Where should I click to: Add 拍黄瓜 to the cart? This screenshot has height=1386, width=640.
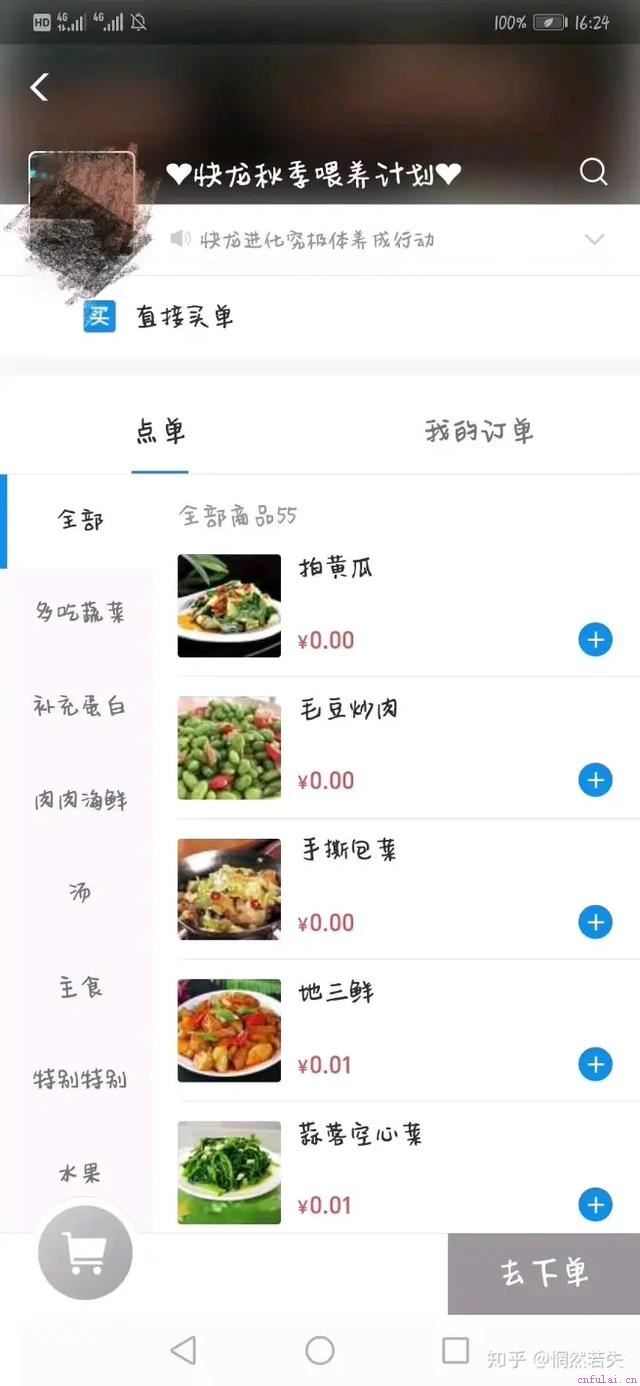pyautogui.click(x=595, y=639)
